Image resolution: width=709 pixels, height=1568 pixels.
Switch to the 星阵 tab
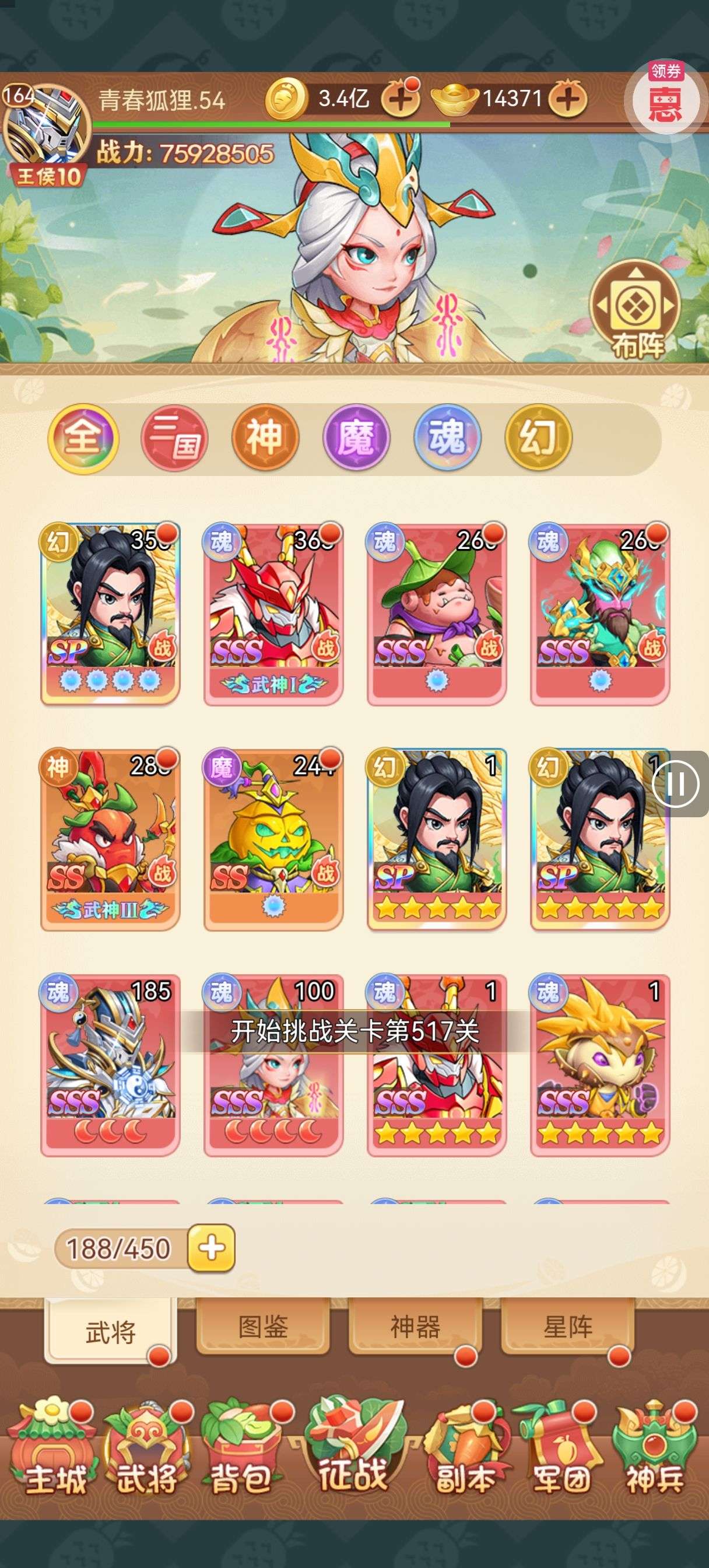click(567, 1327)
